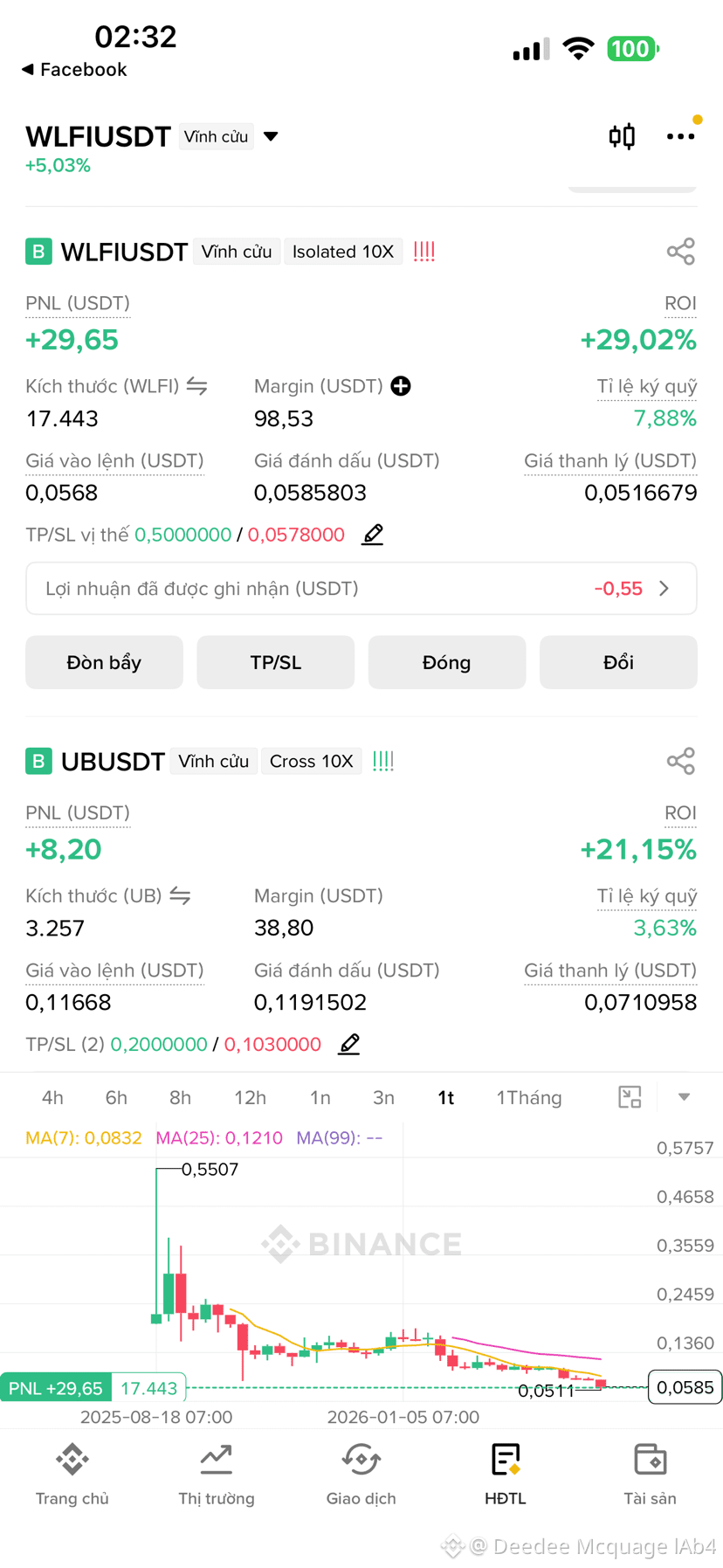The width and height of the screenshot is (723, 1568).
Task: Tap the TP/SL button
Action: tap(276, 662)
